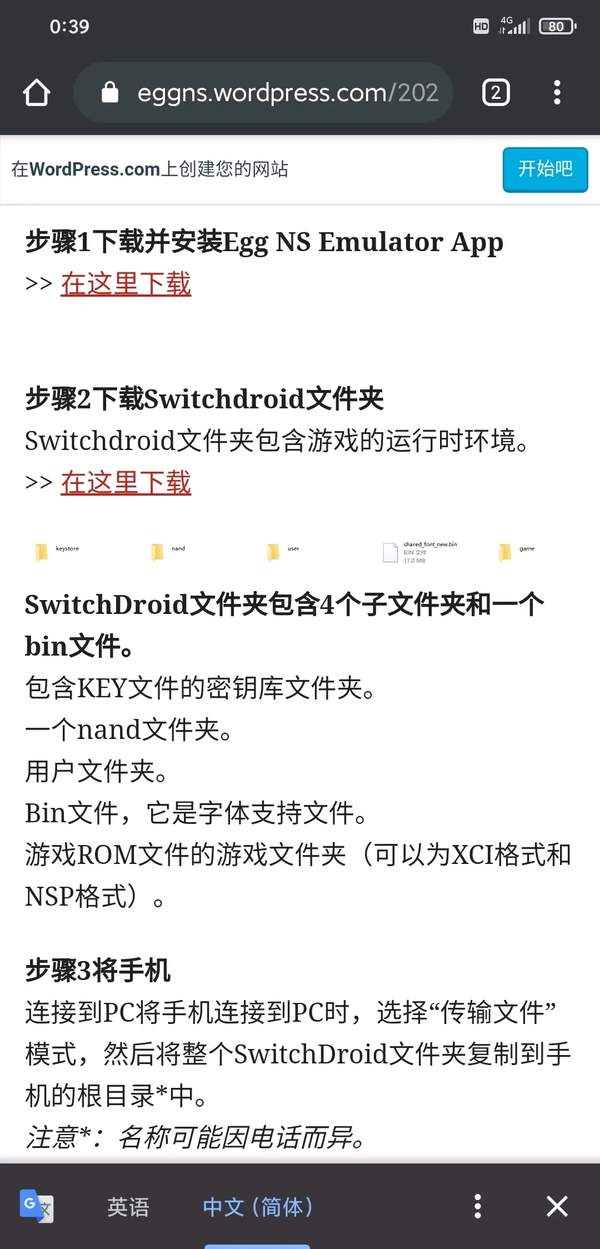
Task: Open the tab switcher showing 2 tabs
Action: pos(495,93)
